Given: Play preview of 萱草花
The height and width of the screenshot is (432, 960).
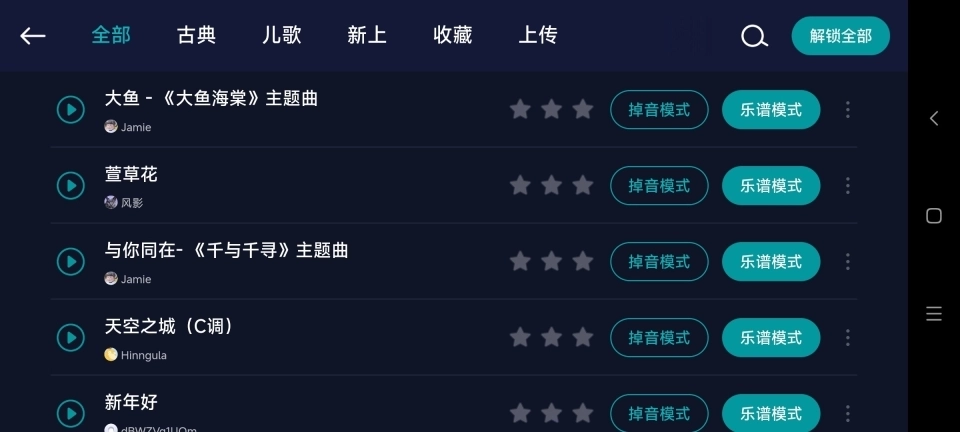Looking at the screenshot, I should click(x=70, y=185).
